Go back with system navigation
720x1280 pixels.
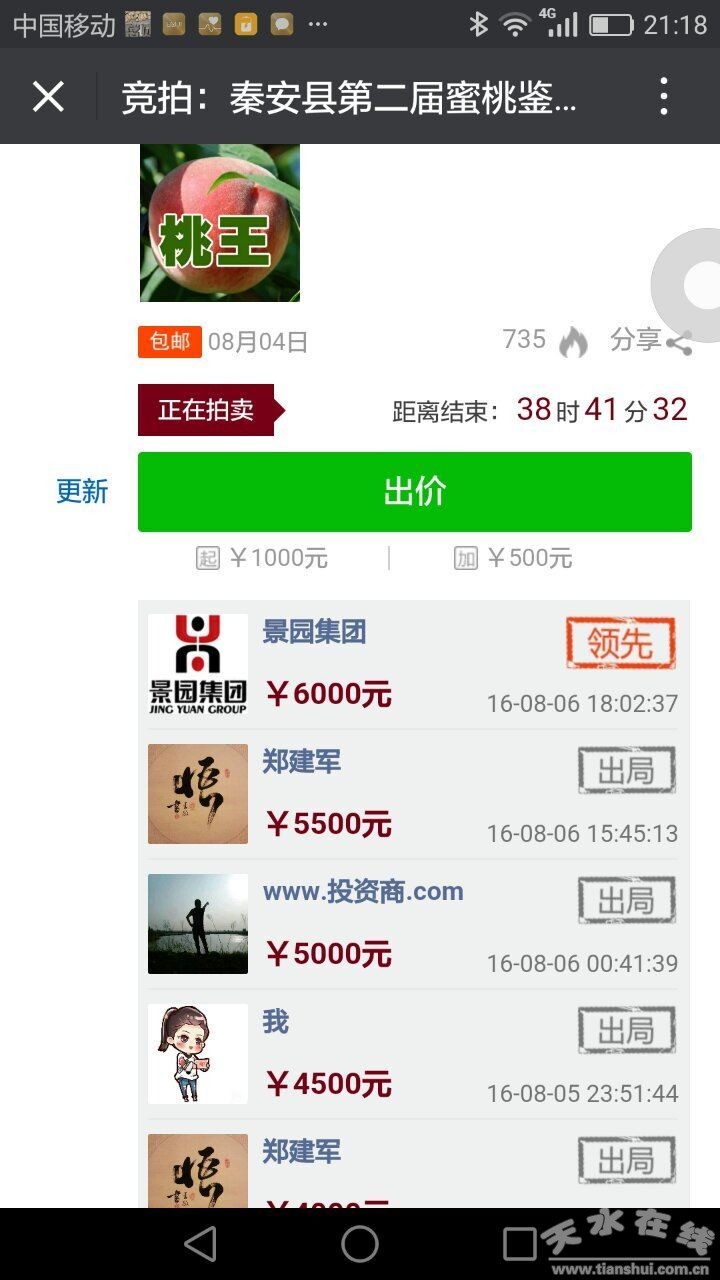click(x=201, y=1244)
